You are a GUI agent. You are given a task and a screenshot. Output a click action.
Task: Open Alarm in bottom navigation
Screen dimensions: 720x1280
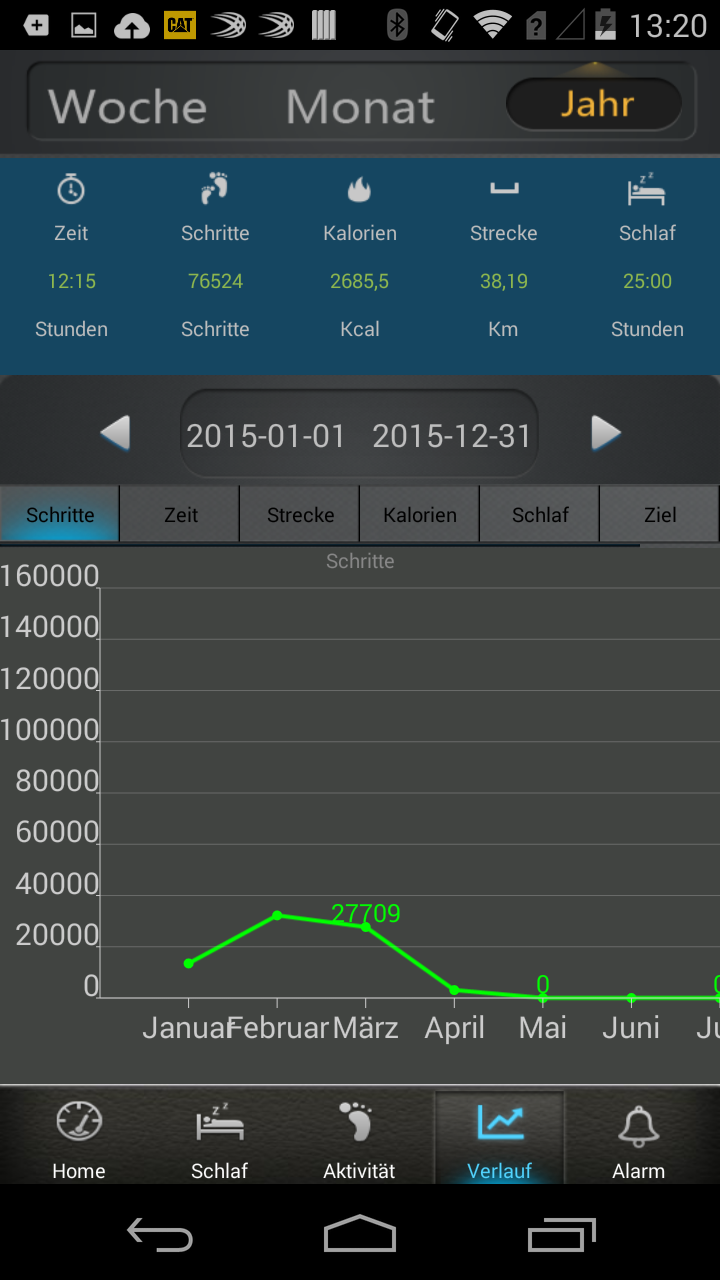click(639, 1140)
